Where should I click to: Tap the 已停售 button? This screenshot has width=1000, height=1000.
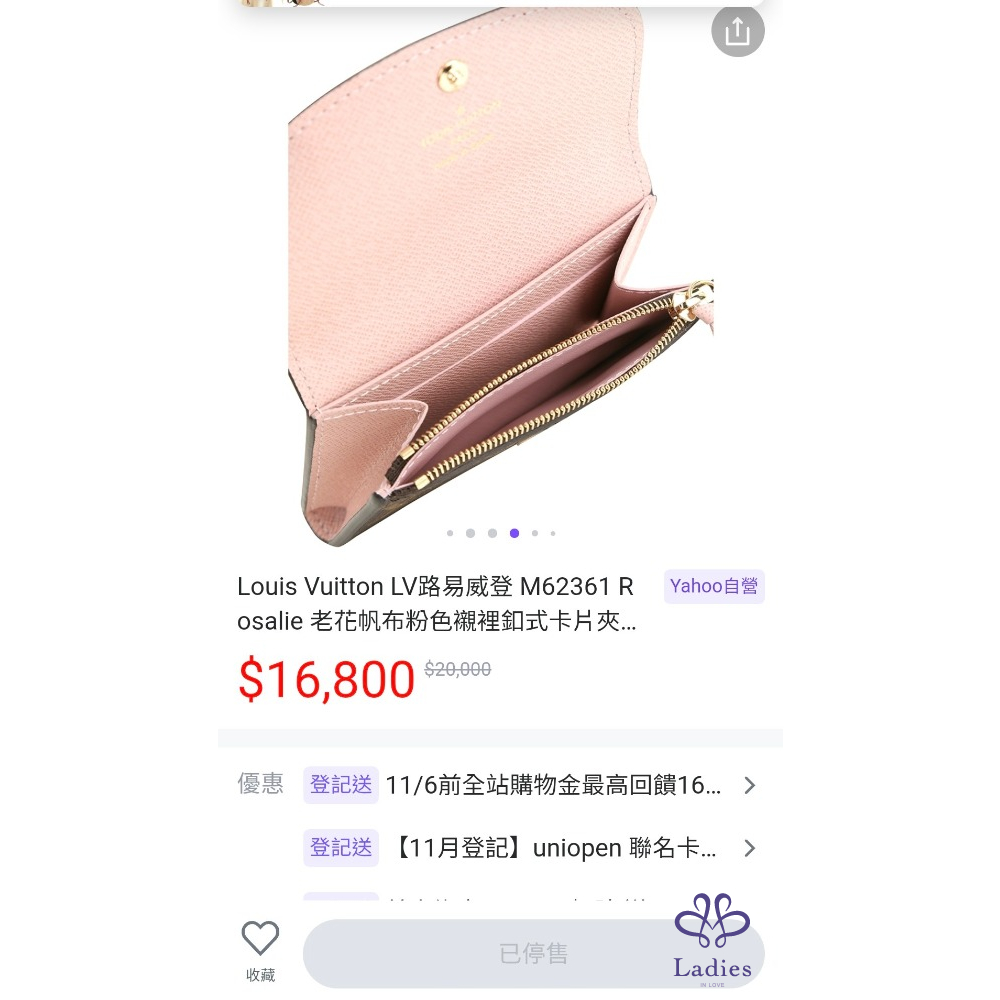pos(532,953)
